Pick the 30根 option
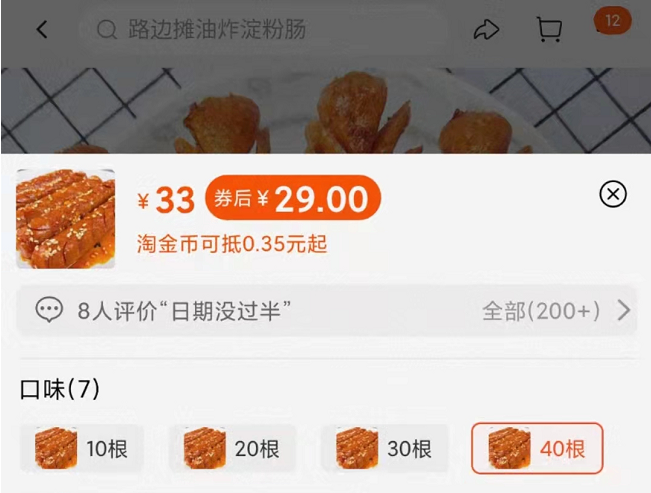Screen dimensions: 651x493 (384, 449)
